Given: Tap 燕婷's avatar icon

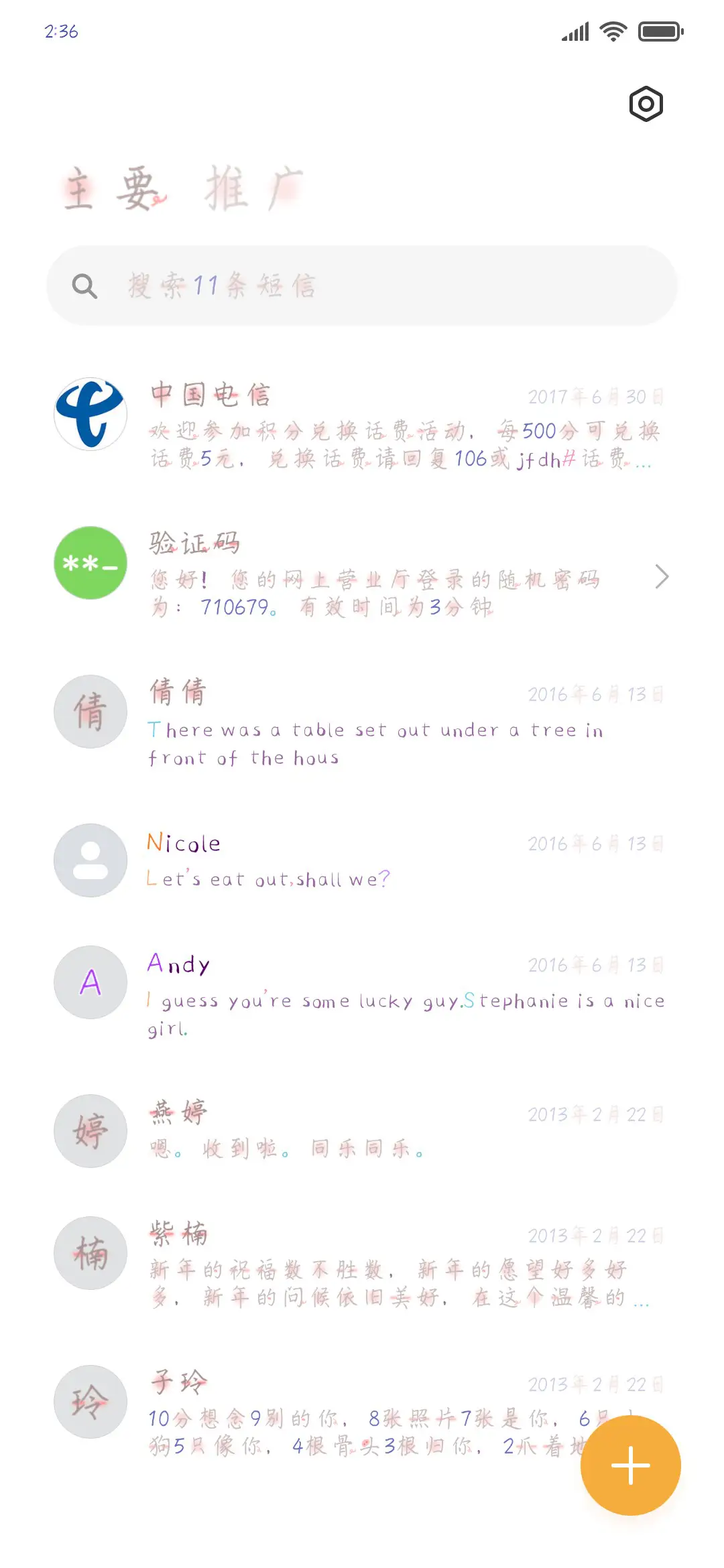Looking at the screenshot, I should pos(90,1131).
